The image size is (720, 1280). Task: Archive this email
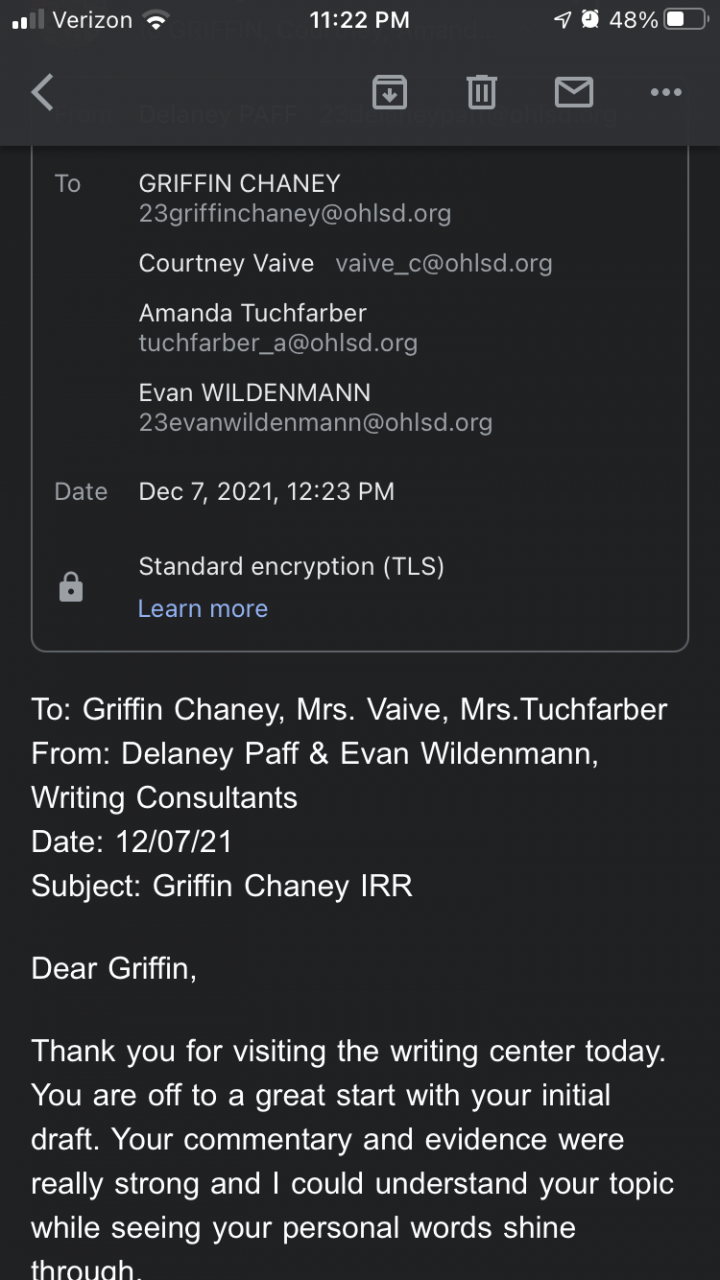coord(389,92)
